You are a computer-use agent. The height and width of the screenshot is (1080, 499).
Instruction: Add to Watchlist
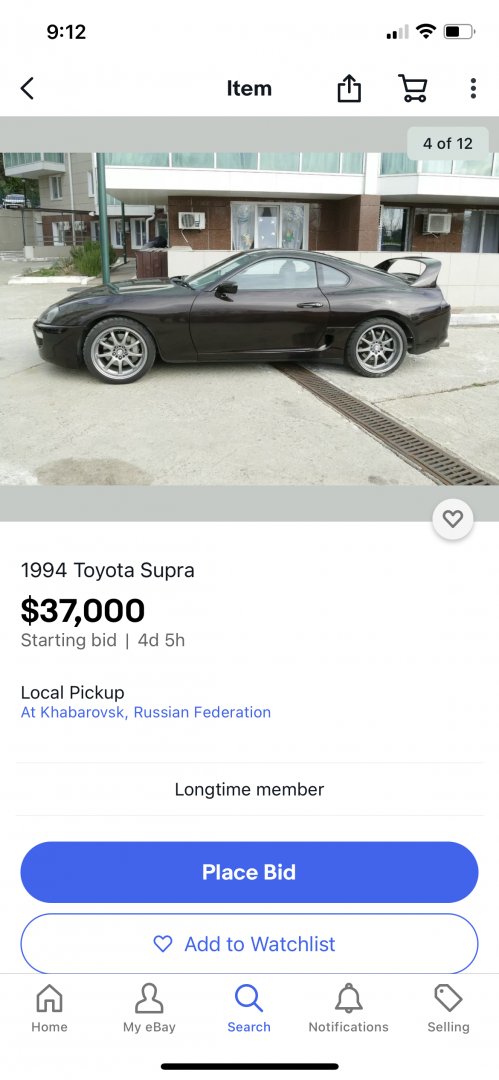(x=250, y=944)
